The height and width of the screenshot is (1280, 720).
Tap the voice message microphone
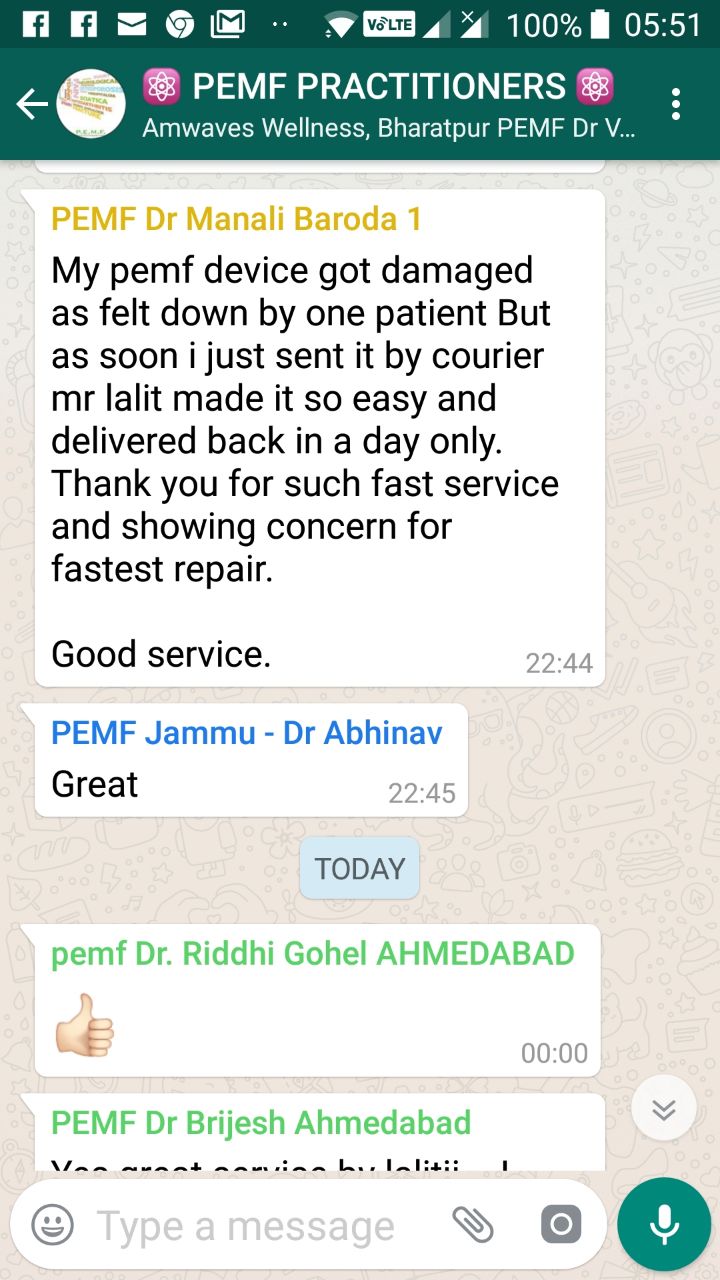pyautogui.click(x=664, y=1224)
